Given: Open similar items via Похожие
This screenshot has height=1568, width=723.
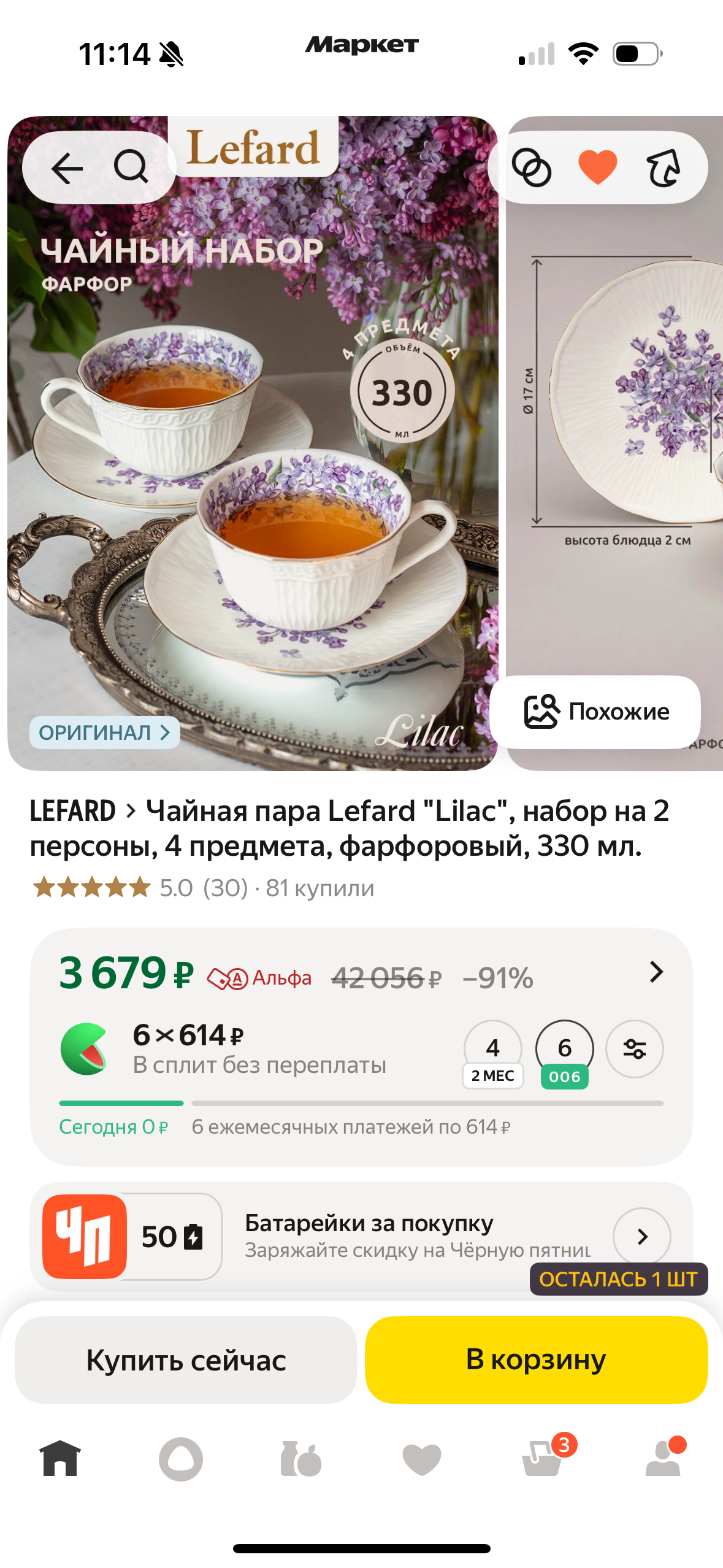Looking at the screenshot, I should (x=596, y=712).
